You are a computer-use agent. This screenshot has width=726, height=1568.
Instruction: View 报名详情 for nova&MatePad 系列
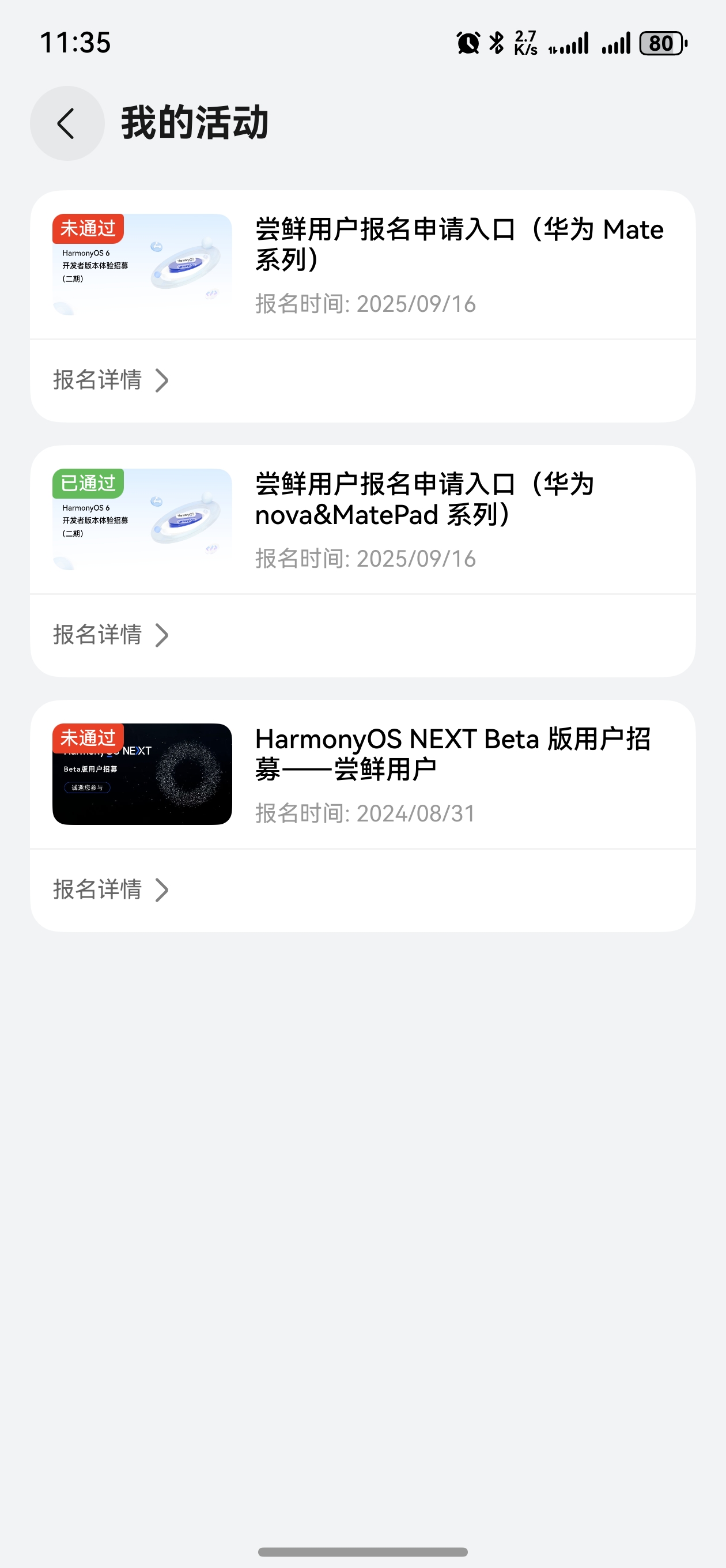click(x=110, y=635)
